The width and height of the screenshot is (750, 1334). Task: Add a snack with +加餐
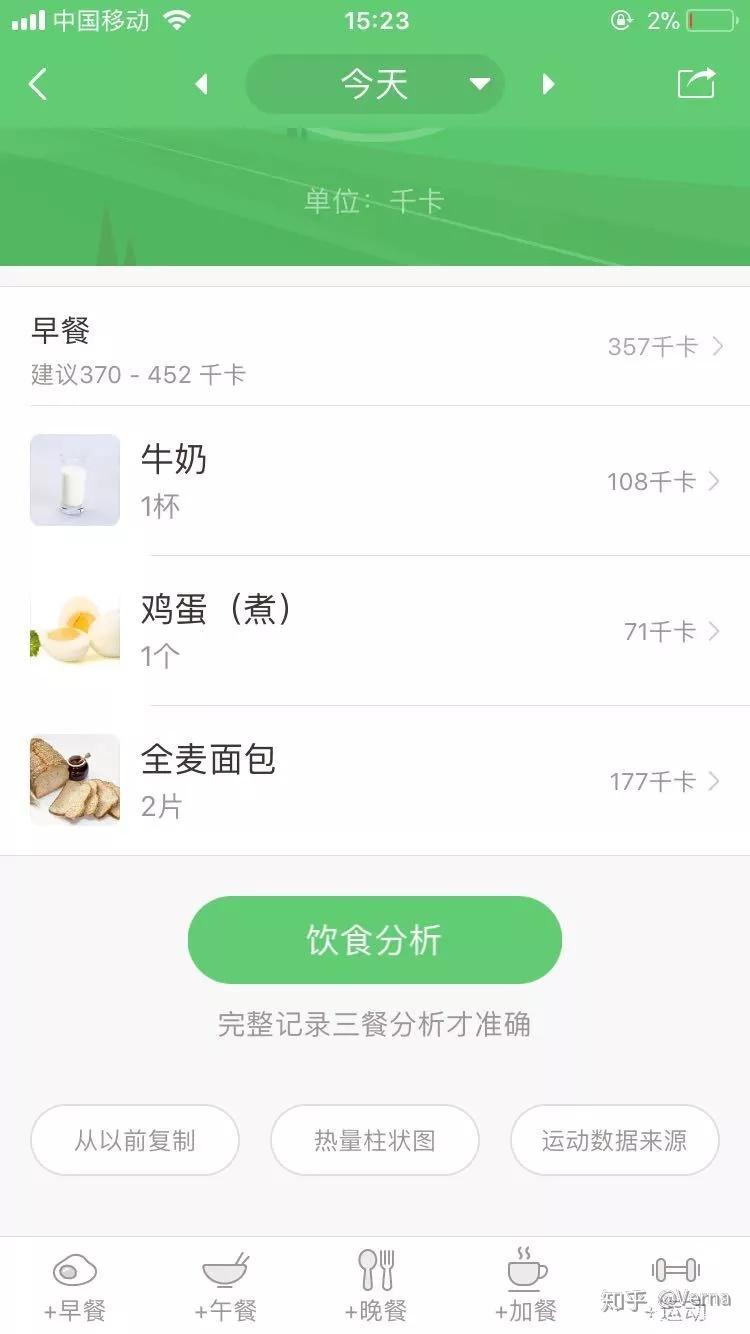tap(526, 1286)
